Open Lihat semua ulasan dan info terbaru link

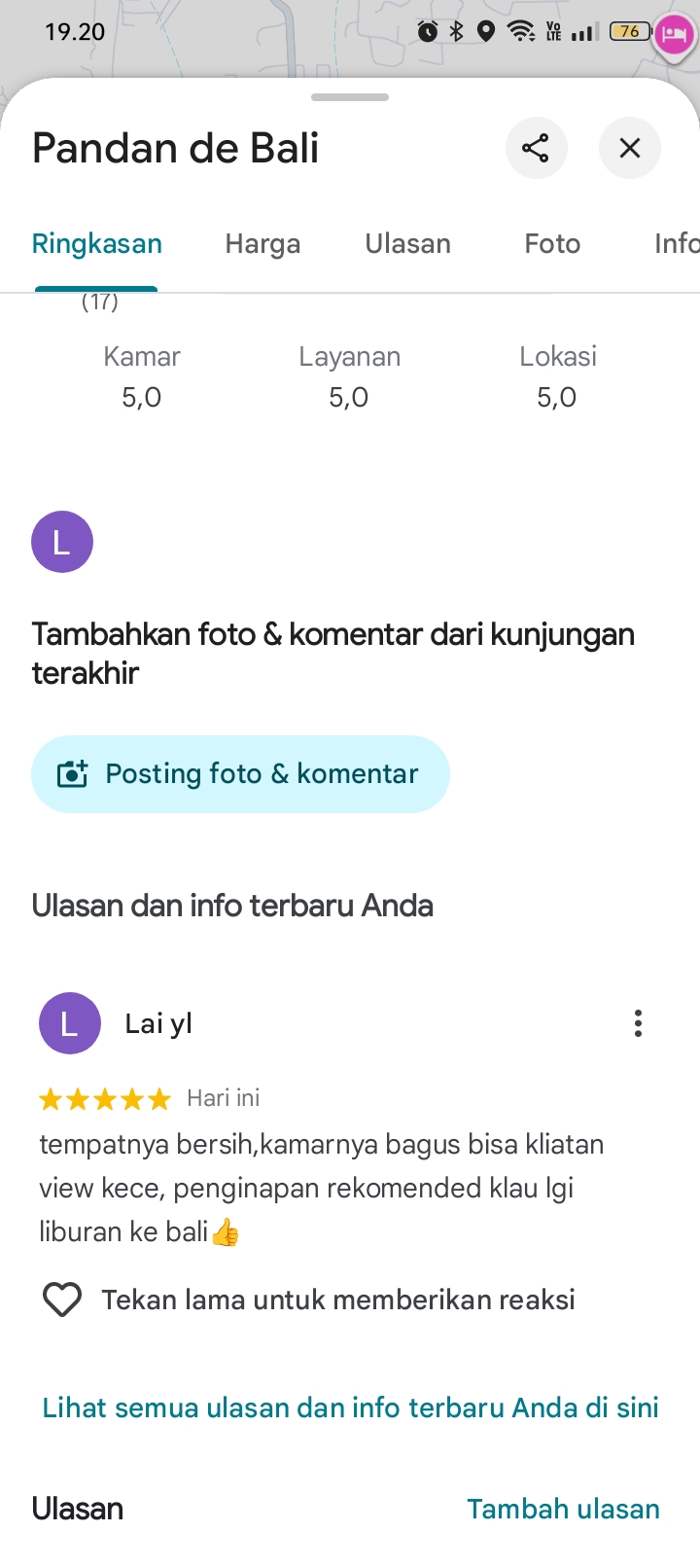pos(350,1408)
